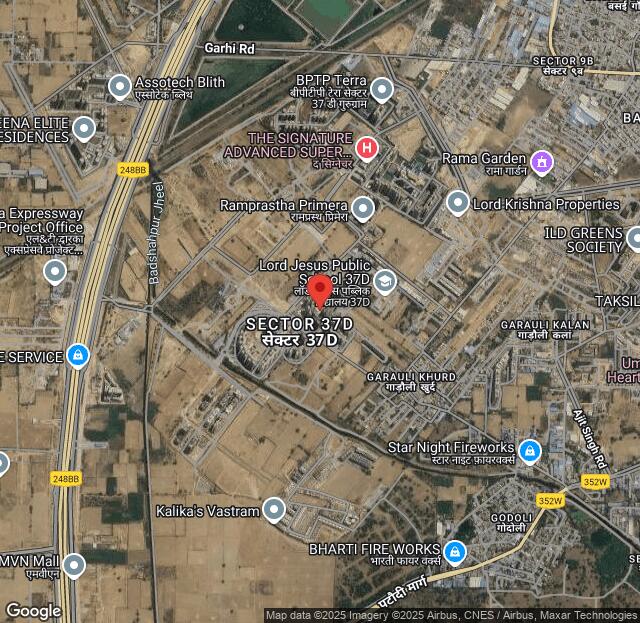Tap the red pin at Sector 37D
Viewport: 640px width, 623px height.
point(320,292)
